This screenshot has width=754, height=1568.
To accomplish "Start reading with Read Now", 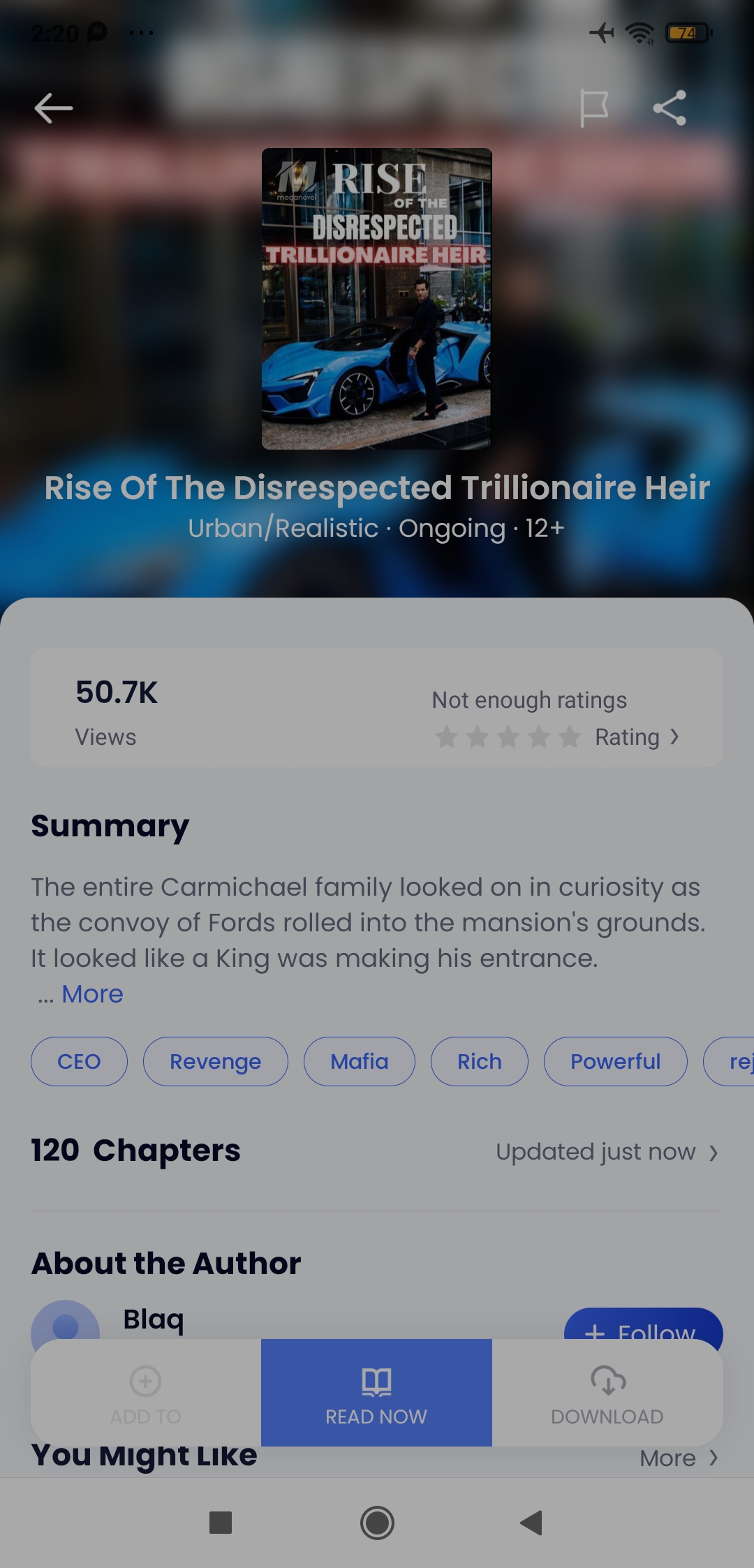I will 376,1393.
